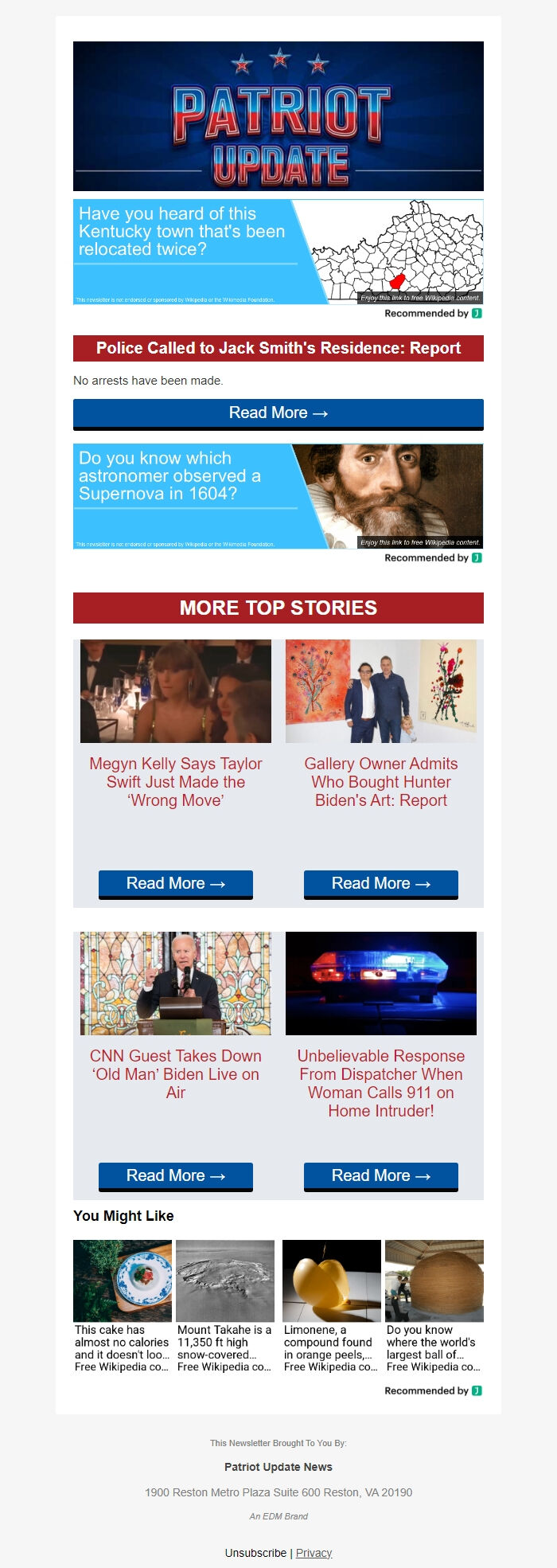
Task: Read more on Hunter Biden's art report
Action: 381,884
